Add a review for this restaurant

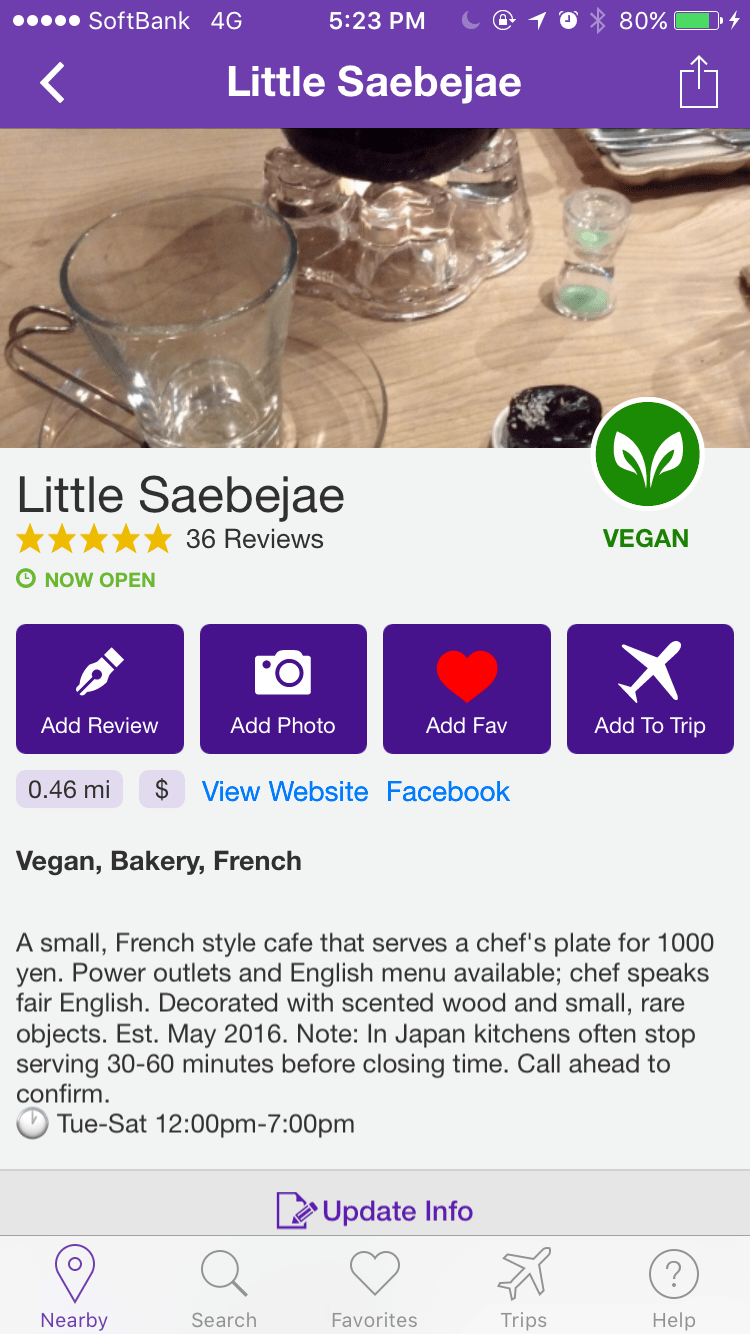(100, 688)
